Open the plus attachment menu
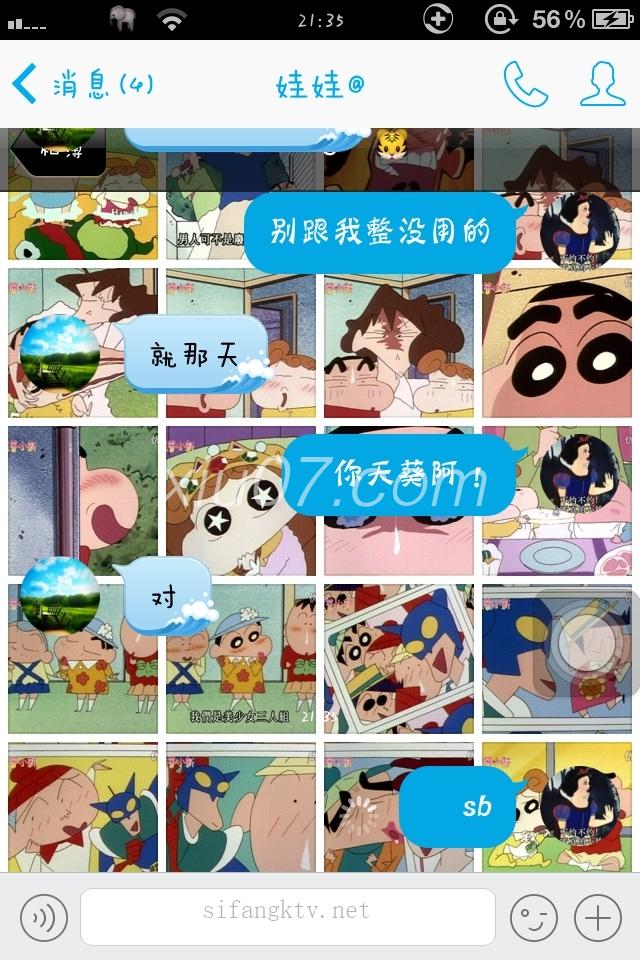This screenshot has height=960, width=640. [x=597, y=917]
